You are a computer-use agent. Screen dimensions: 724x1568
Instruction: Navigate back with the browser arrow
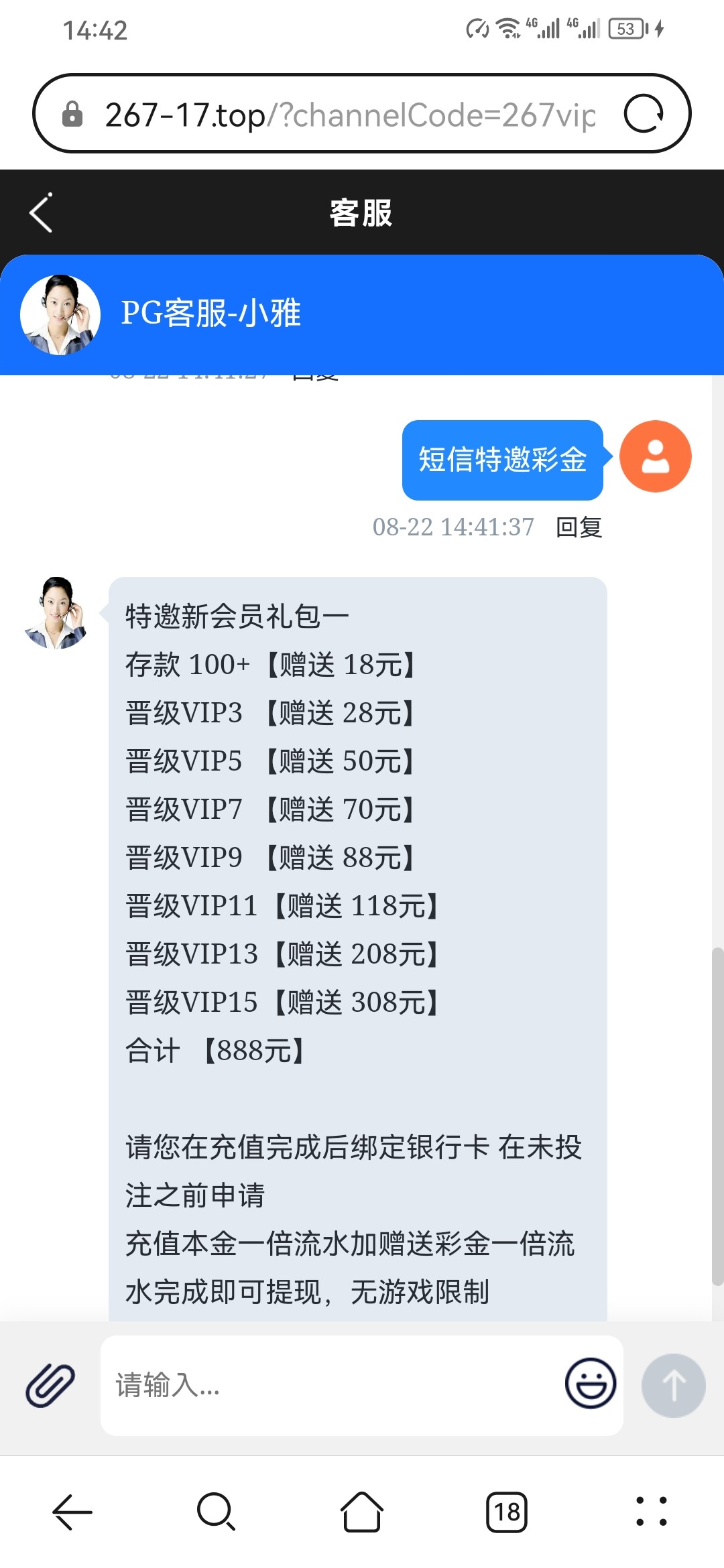(x=72, y=1512)
